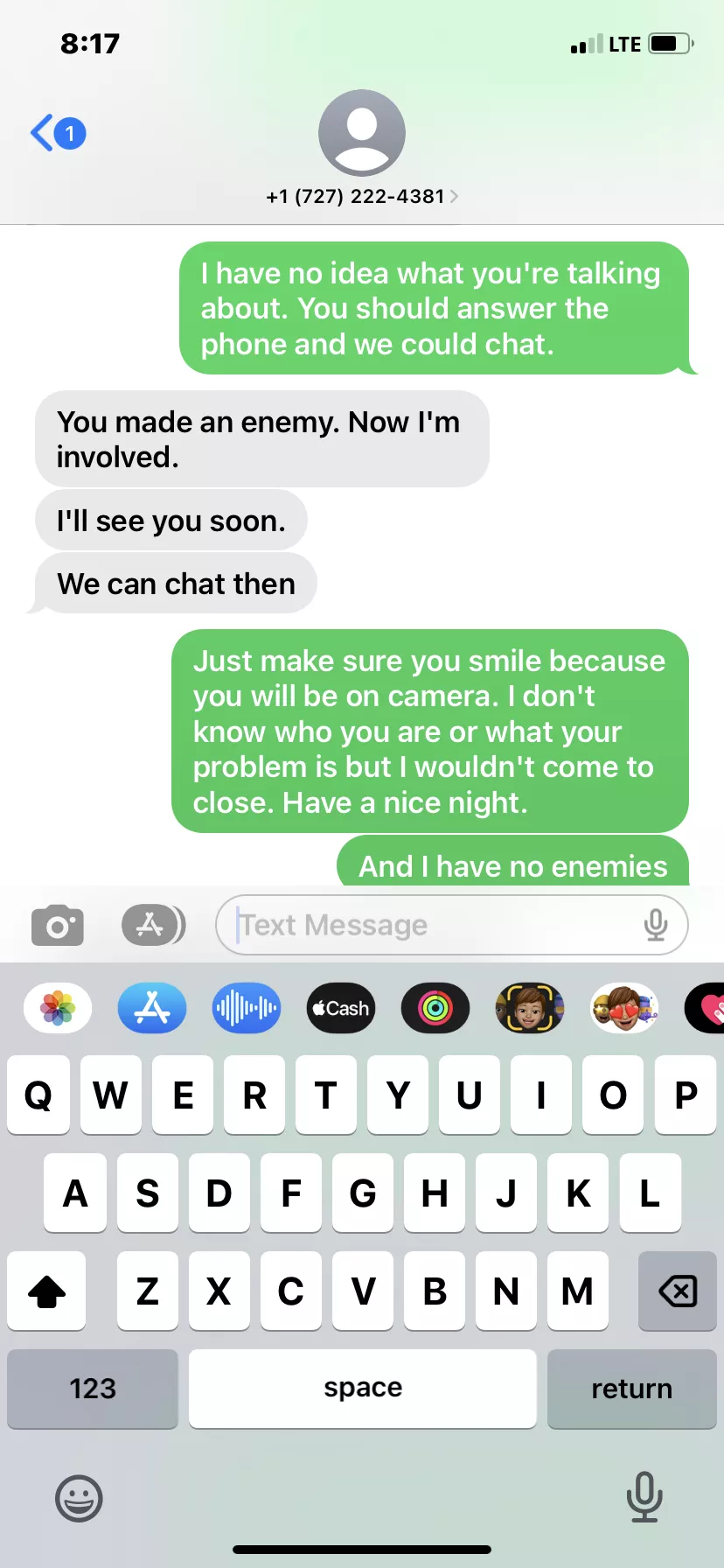
Task: Tap the space bar
Action: [x=363, y=1389]
